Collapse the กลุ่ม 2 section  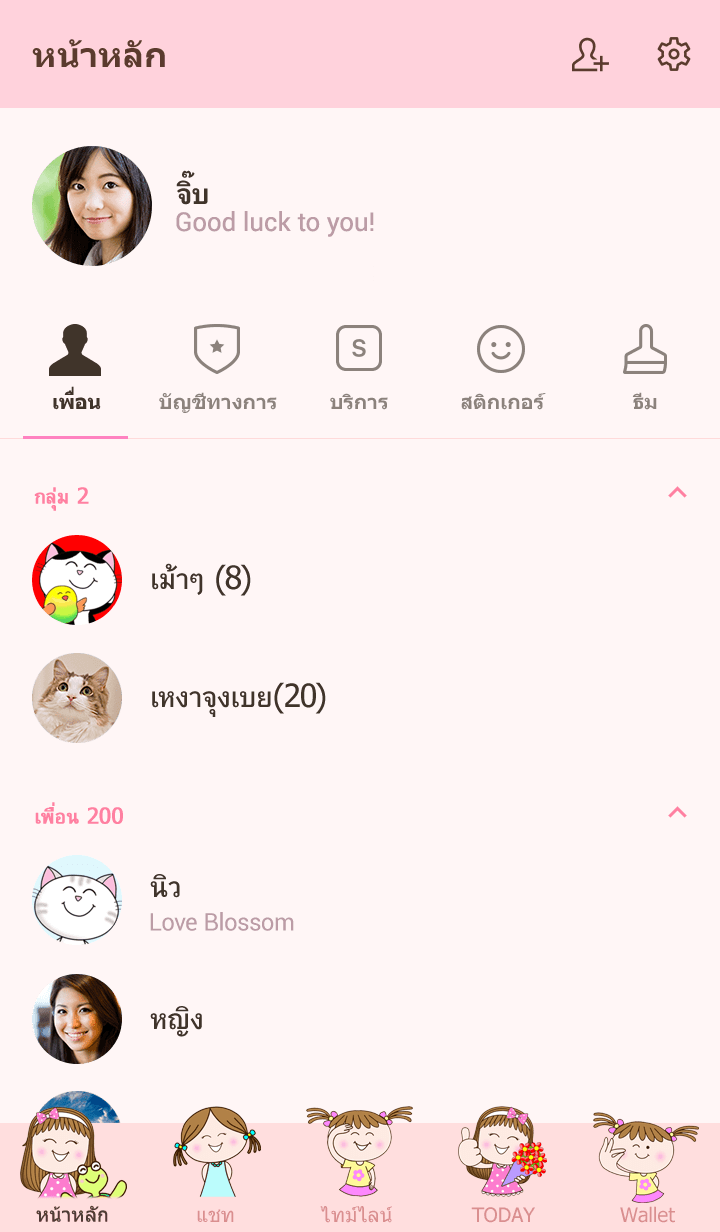[677, 493]
